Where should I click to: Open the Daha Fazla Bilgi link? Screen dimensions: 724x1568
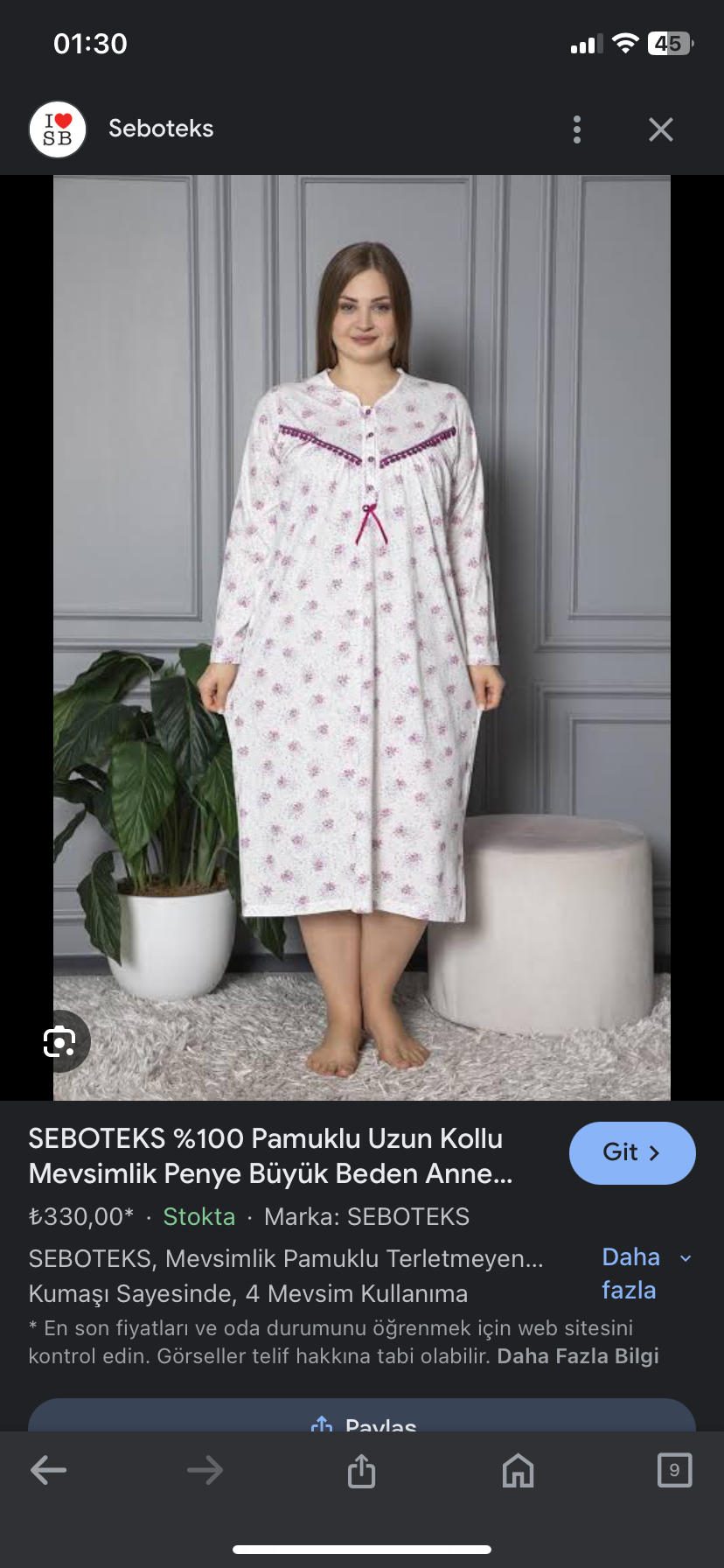pos(578,1356)
